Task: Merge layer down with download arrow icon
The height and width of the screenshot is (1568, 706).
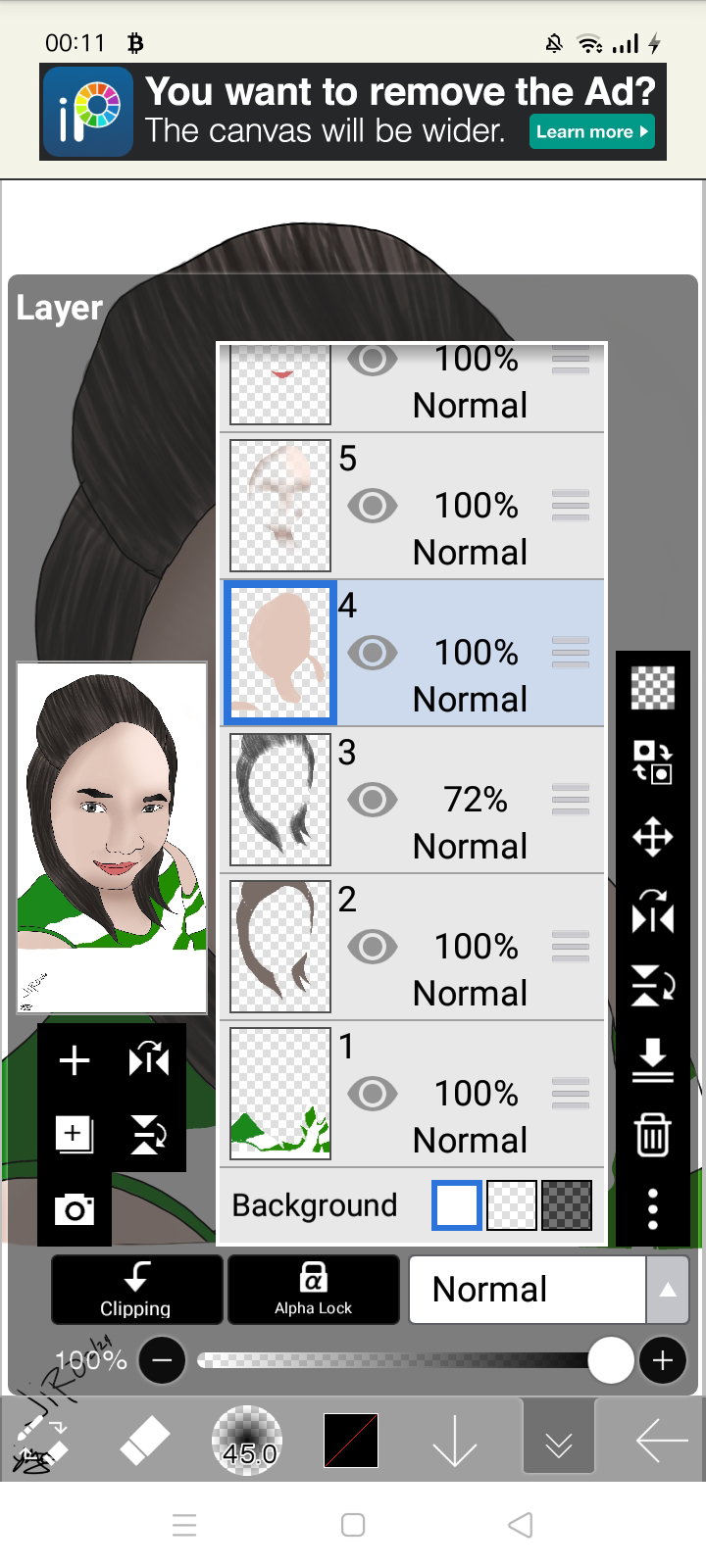Action: click(653, 1060)
